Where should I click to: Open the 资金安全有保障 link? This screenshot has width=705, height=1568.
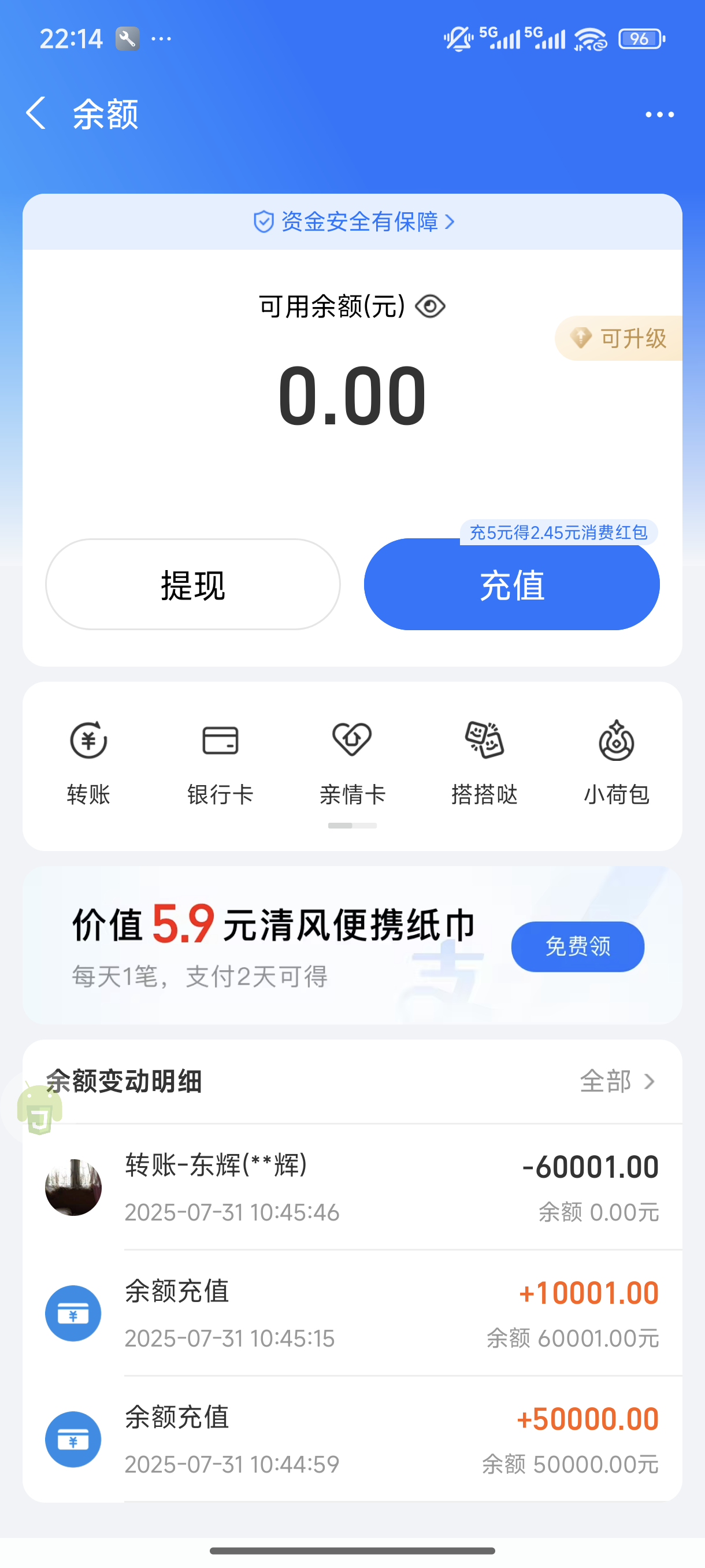[x=353, y=222]
